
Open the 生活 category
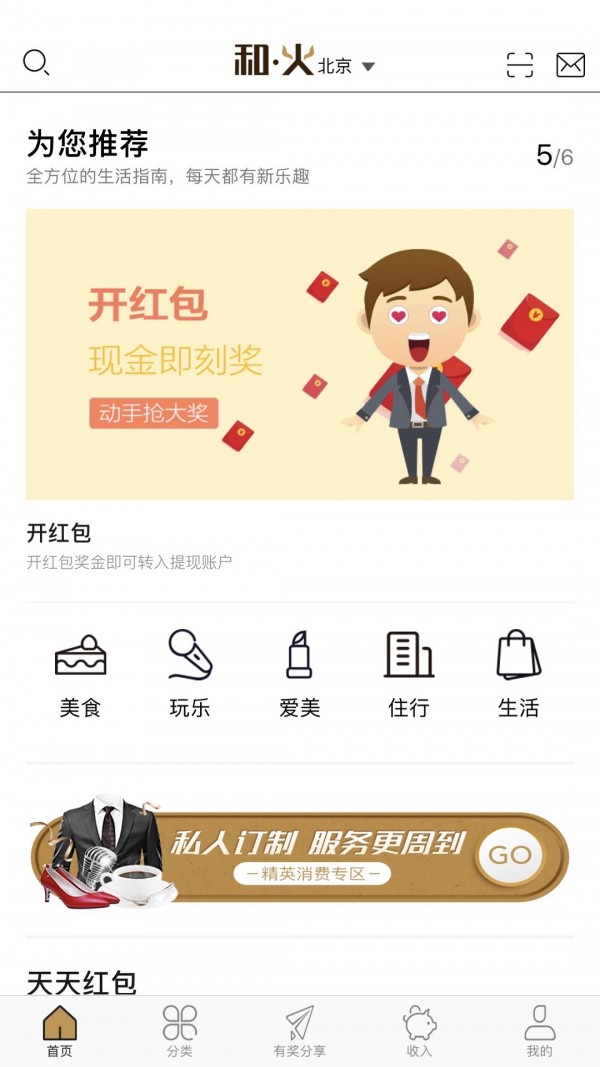click(518, 674)
